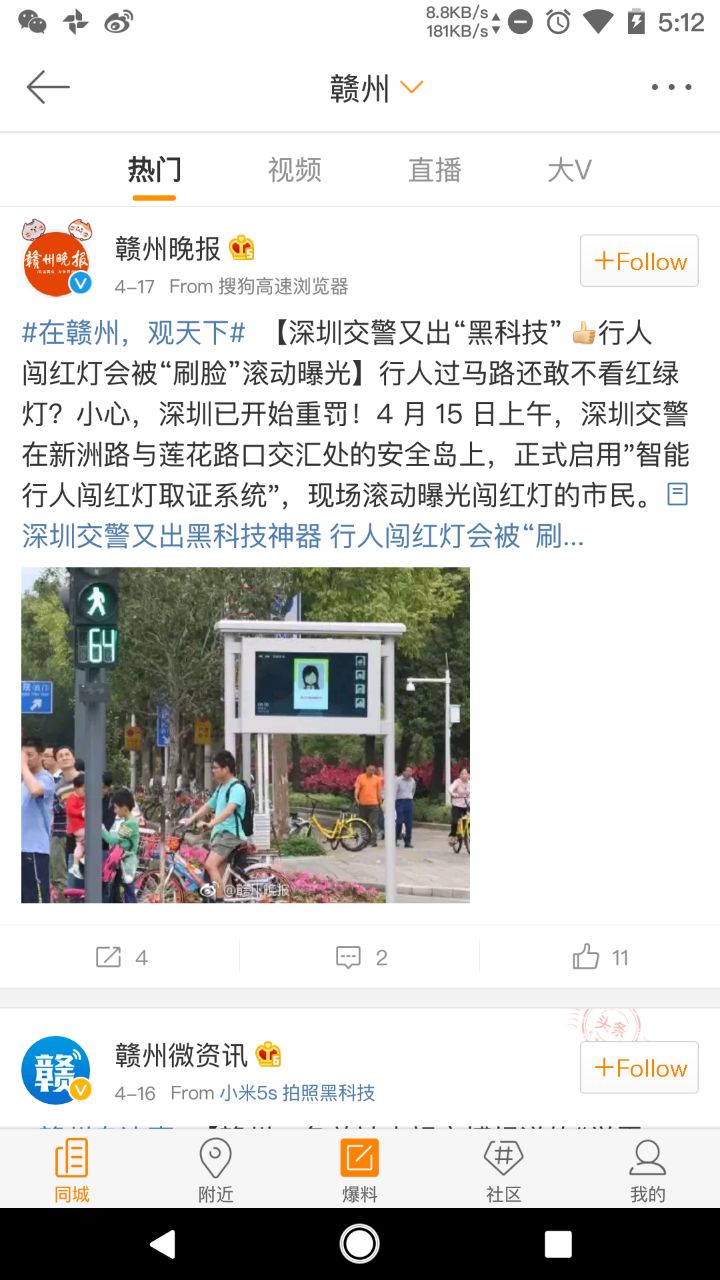Open 赣州晚报 profile avatar

(x=57, y=258)
